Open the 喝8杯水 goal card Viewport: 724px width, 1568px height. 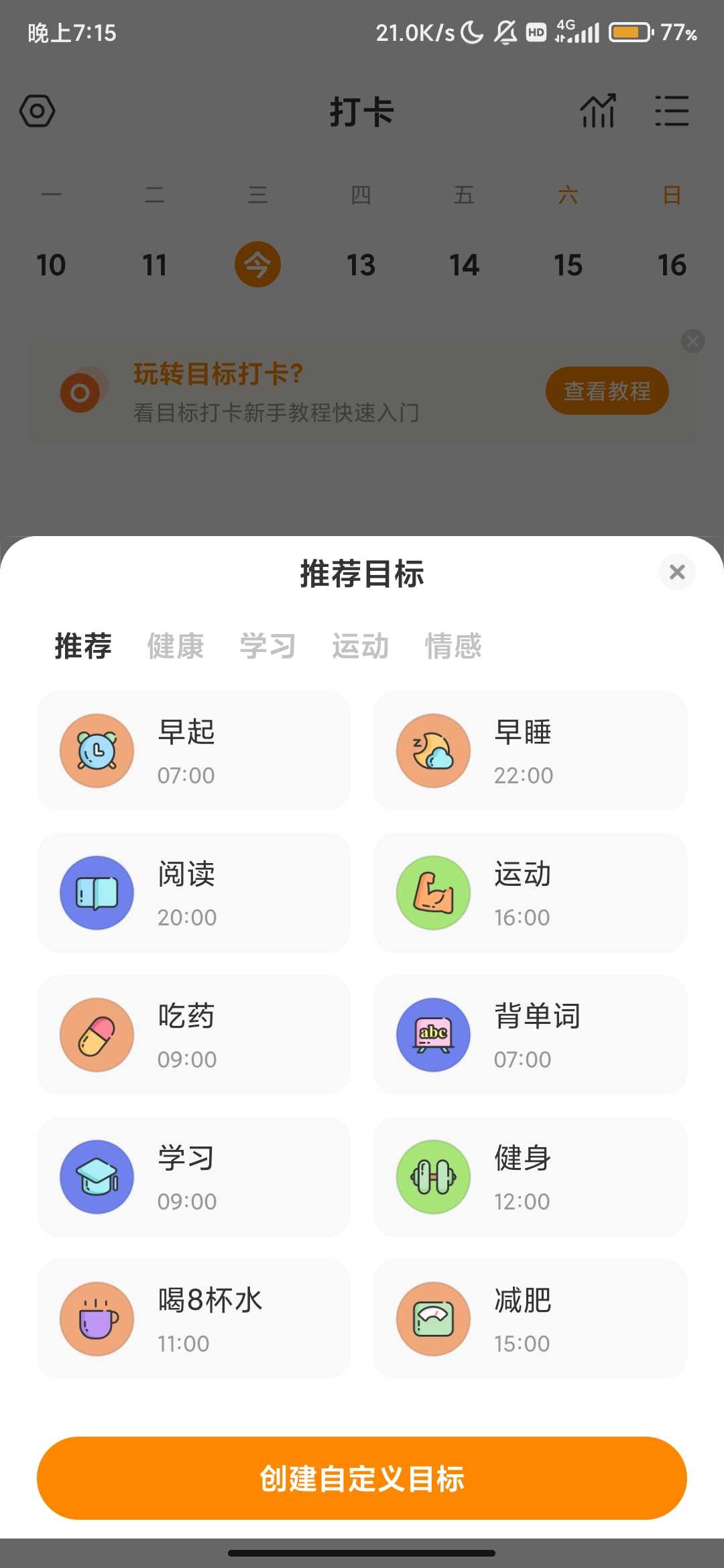pyautogui.click(x=193, y=1319)
